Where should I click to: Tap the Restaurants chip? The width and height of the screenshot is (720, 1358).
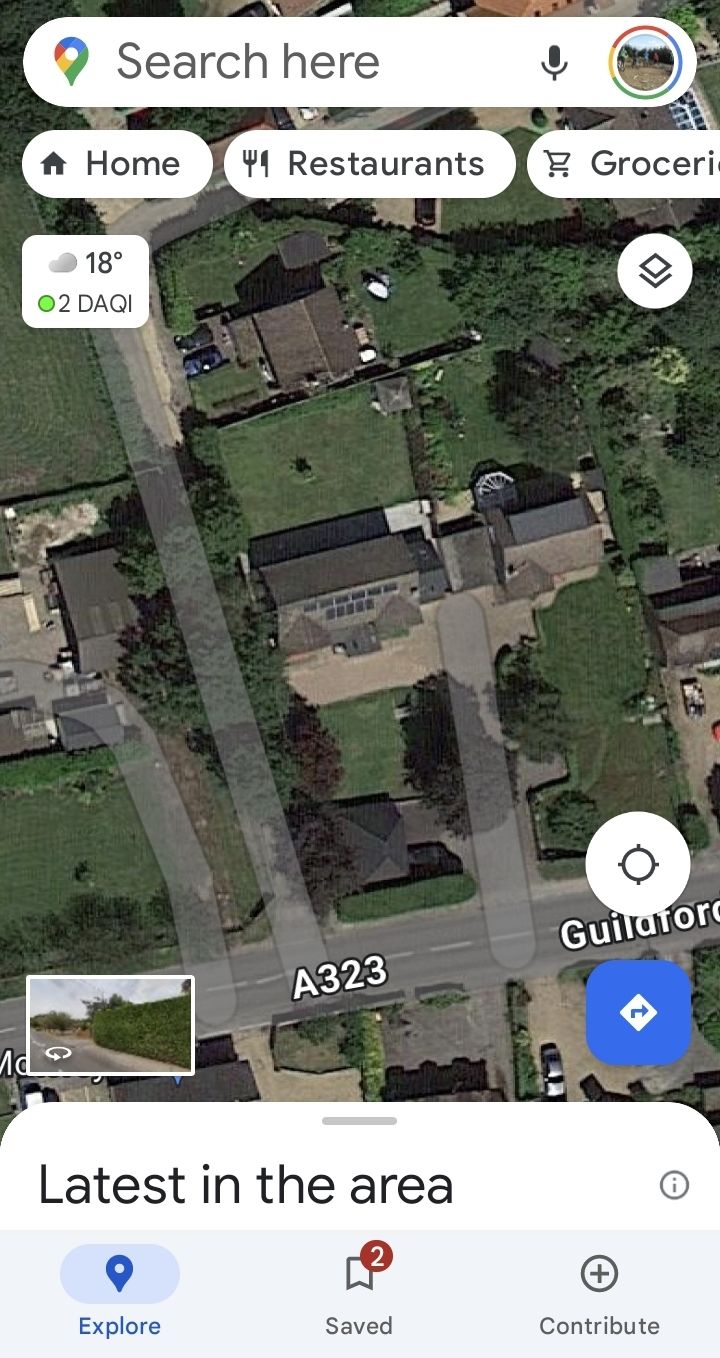[369, 164]
